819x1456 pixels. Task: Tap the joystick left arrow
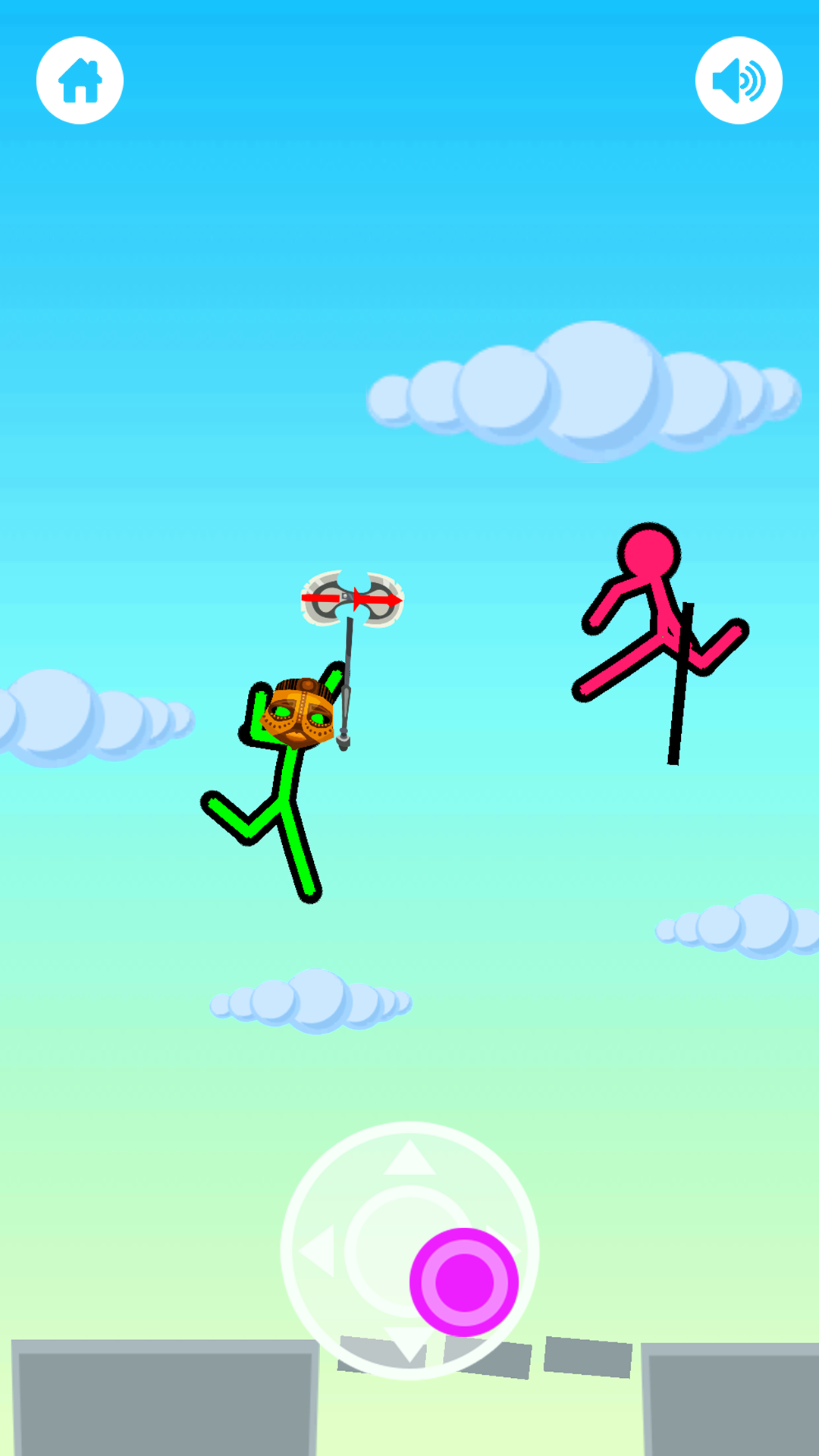317,1250
